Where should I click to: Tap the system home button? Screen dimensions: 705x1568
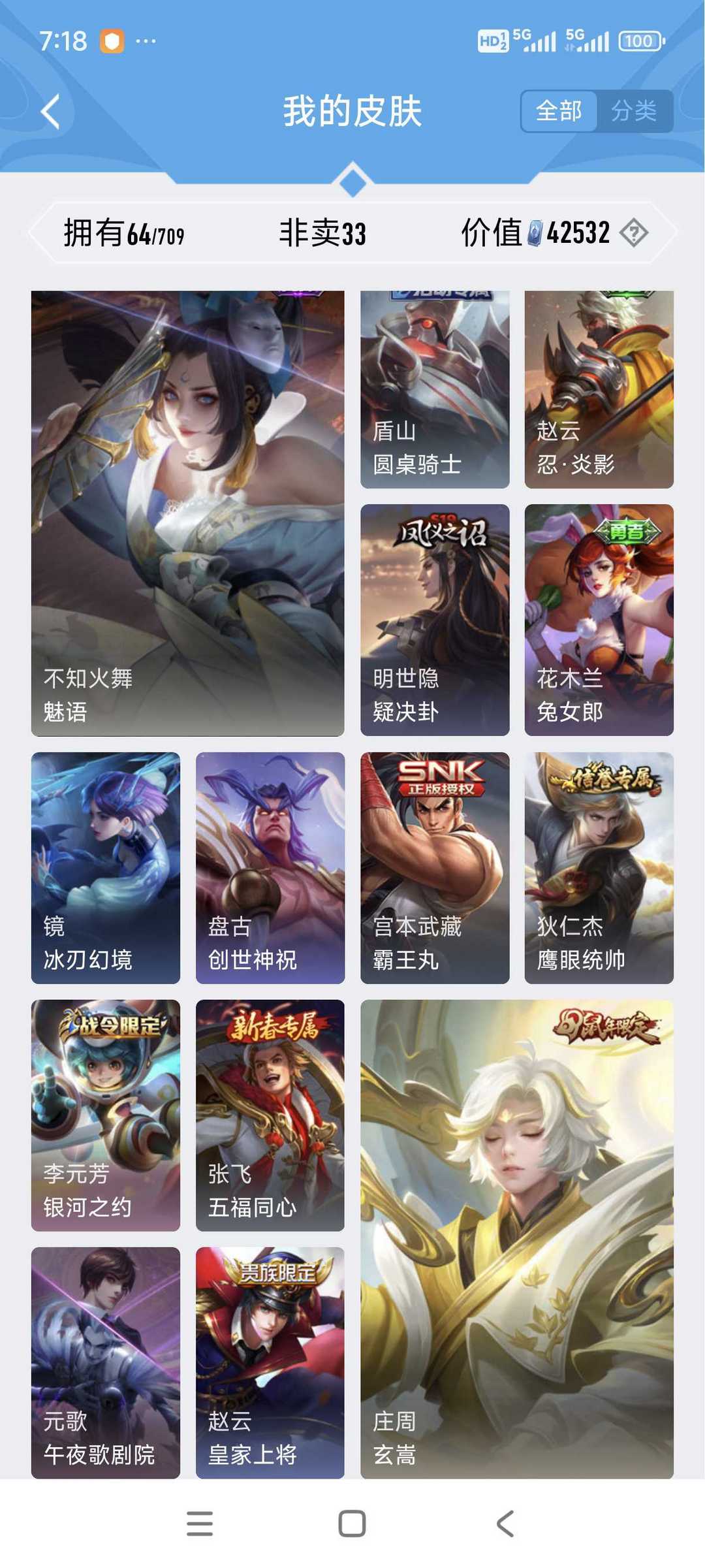point(352,1524)
